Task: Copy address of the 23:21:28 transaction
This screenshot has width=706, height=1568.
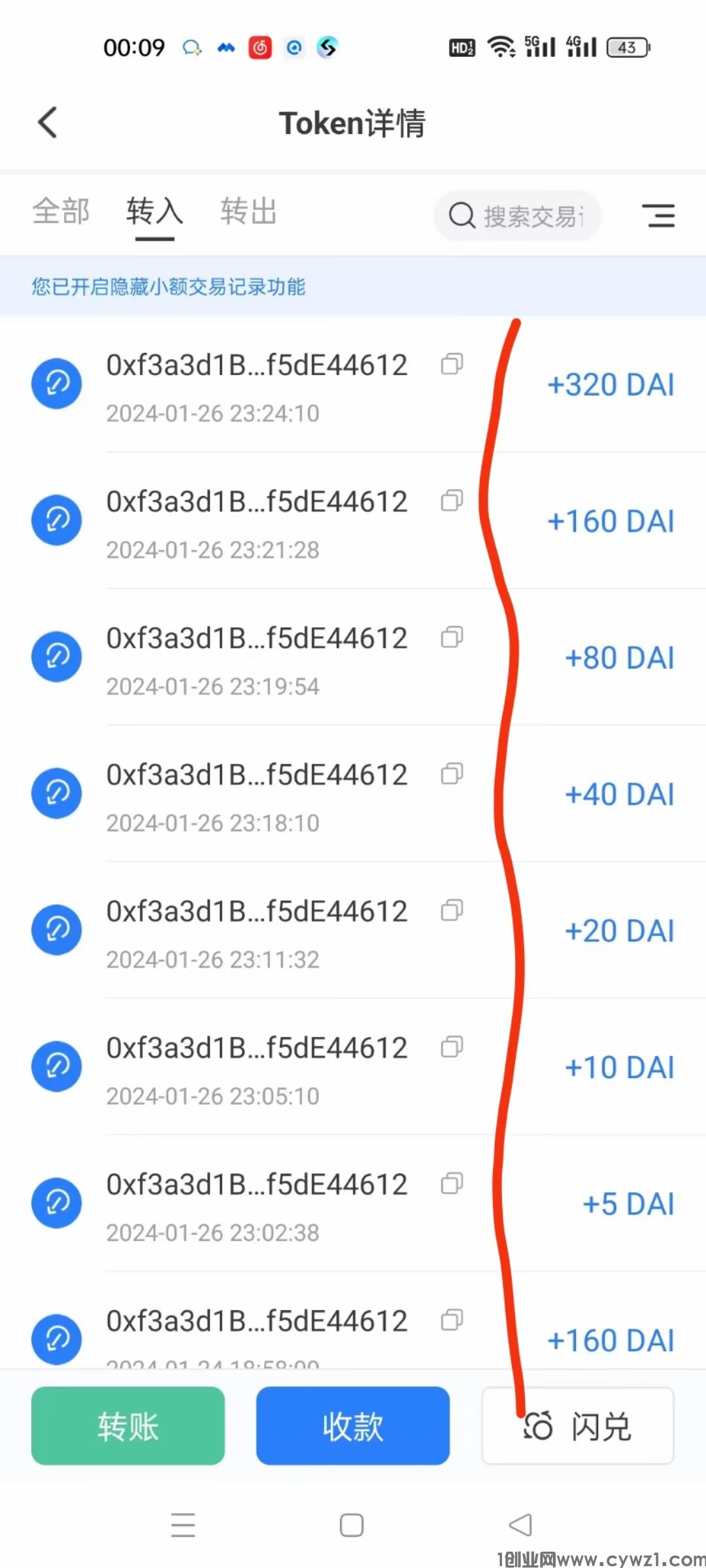Action: tap(452, 501)
